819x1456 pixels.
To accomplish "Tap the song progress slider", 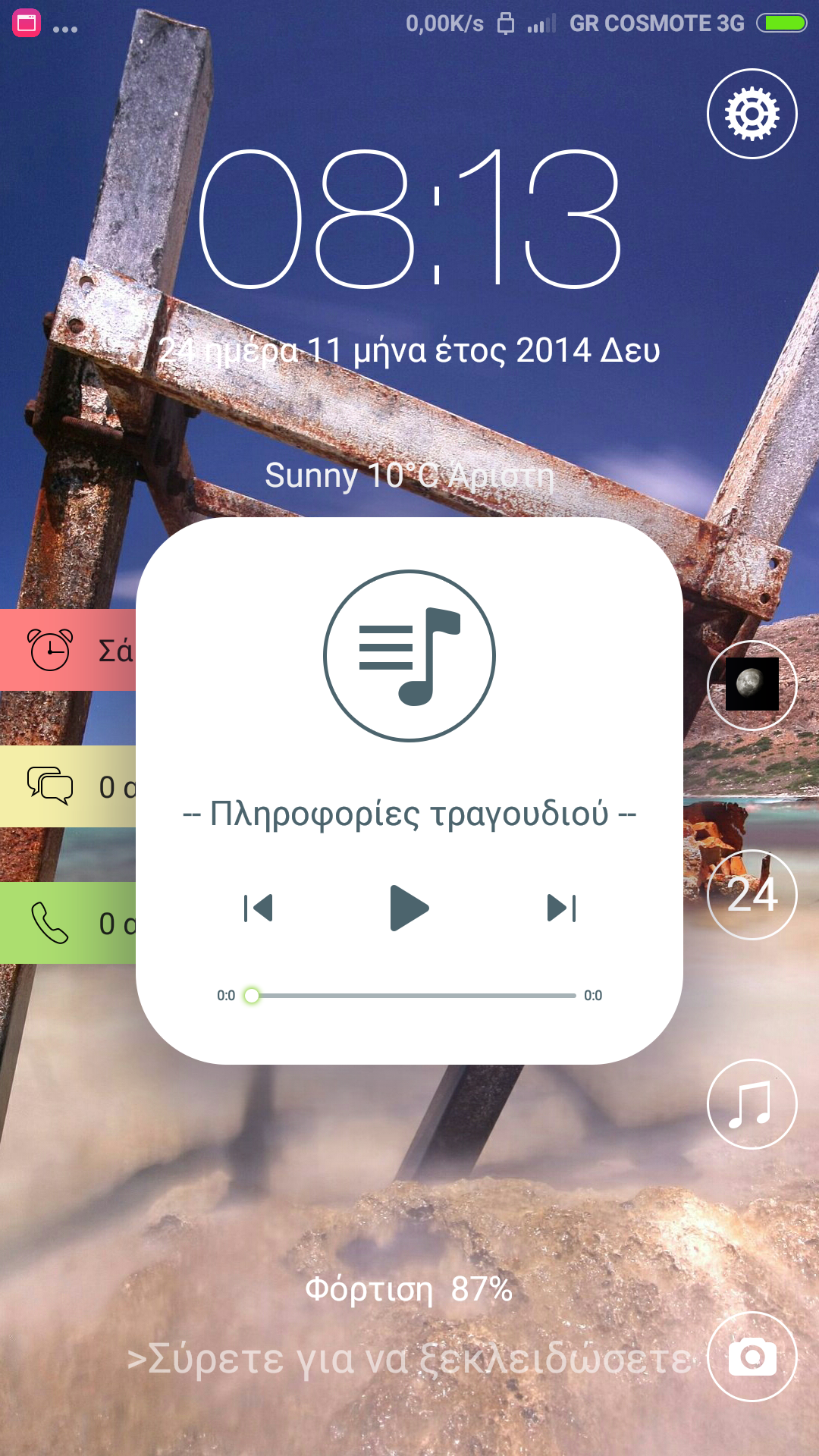I will pos(413,995).
